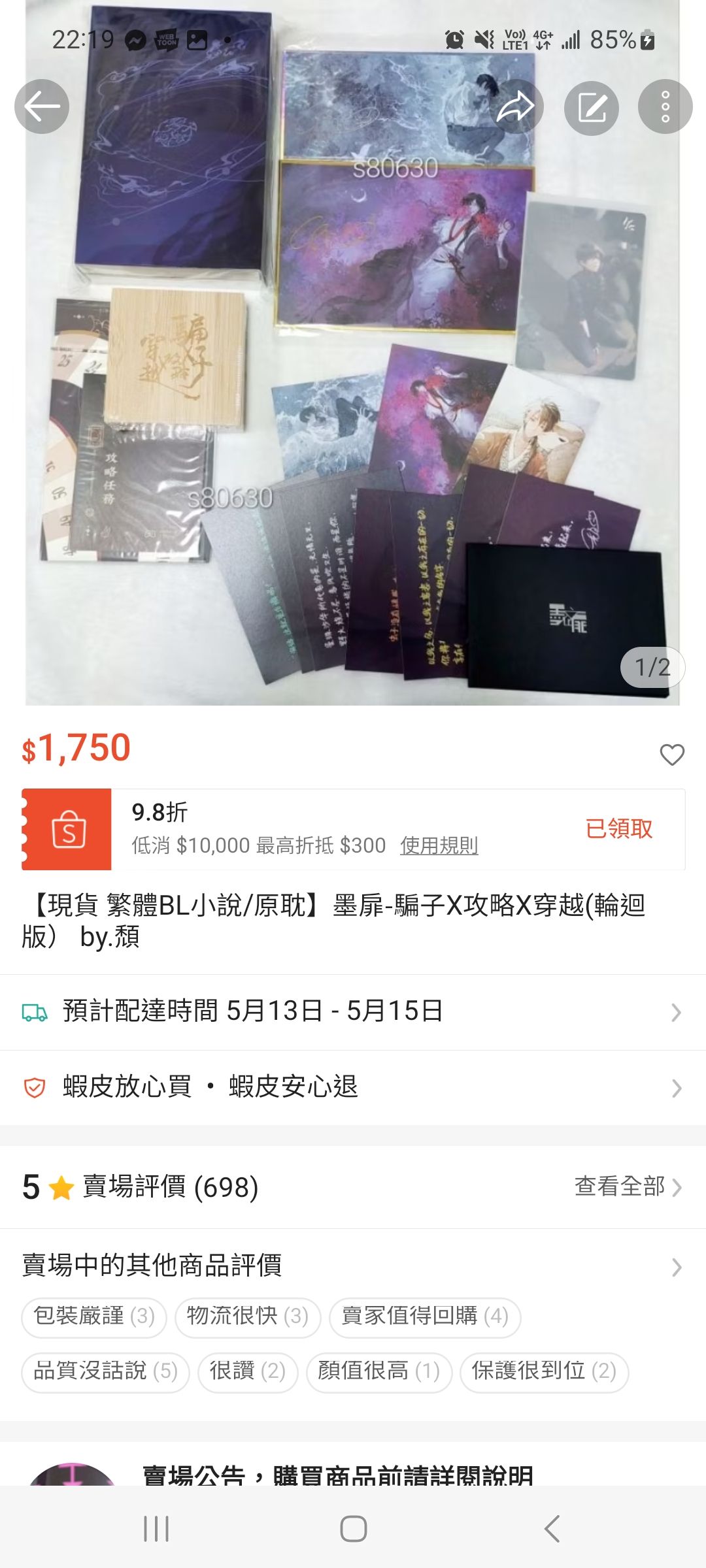Screen dimensions: 706x1568
Task: Go back using the arrow icon
Action: tap(42, 106)
